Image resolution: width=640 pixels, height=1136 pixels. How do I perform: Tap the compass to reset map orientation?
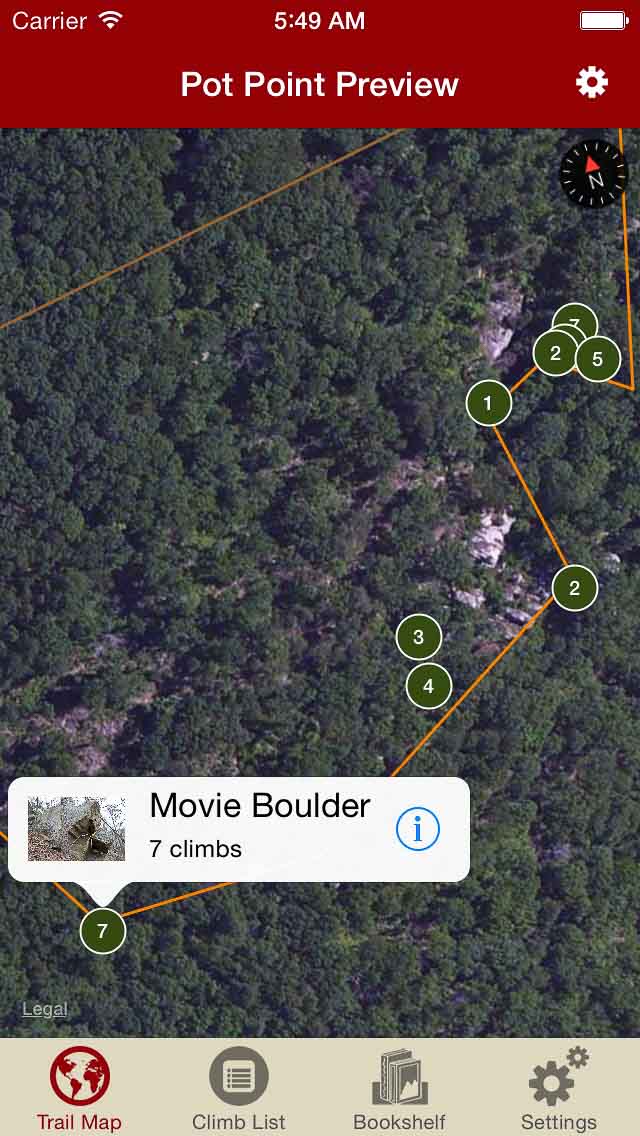593,174
